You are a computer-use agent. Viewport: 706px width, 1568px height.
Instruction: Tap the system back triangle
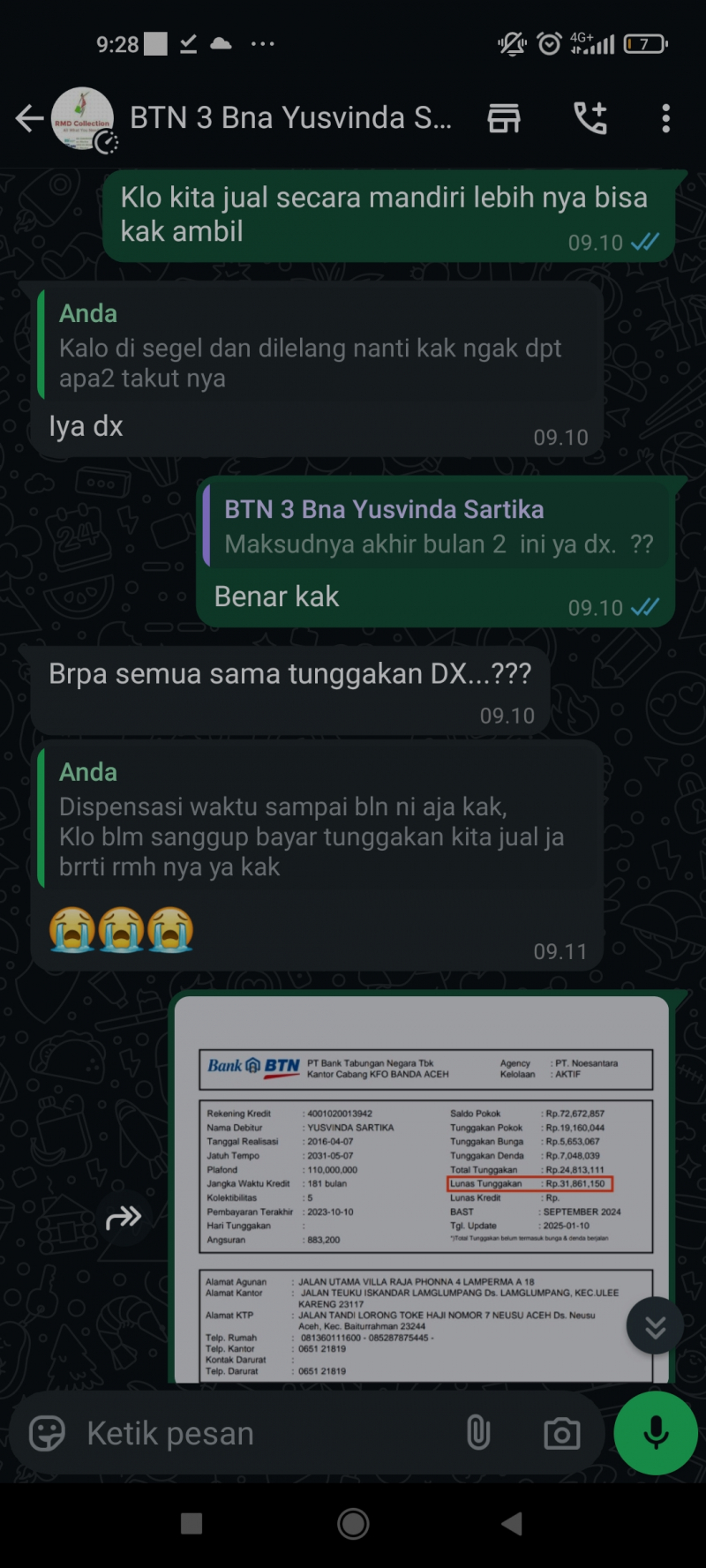(512, 1524)
